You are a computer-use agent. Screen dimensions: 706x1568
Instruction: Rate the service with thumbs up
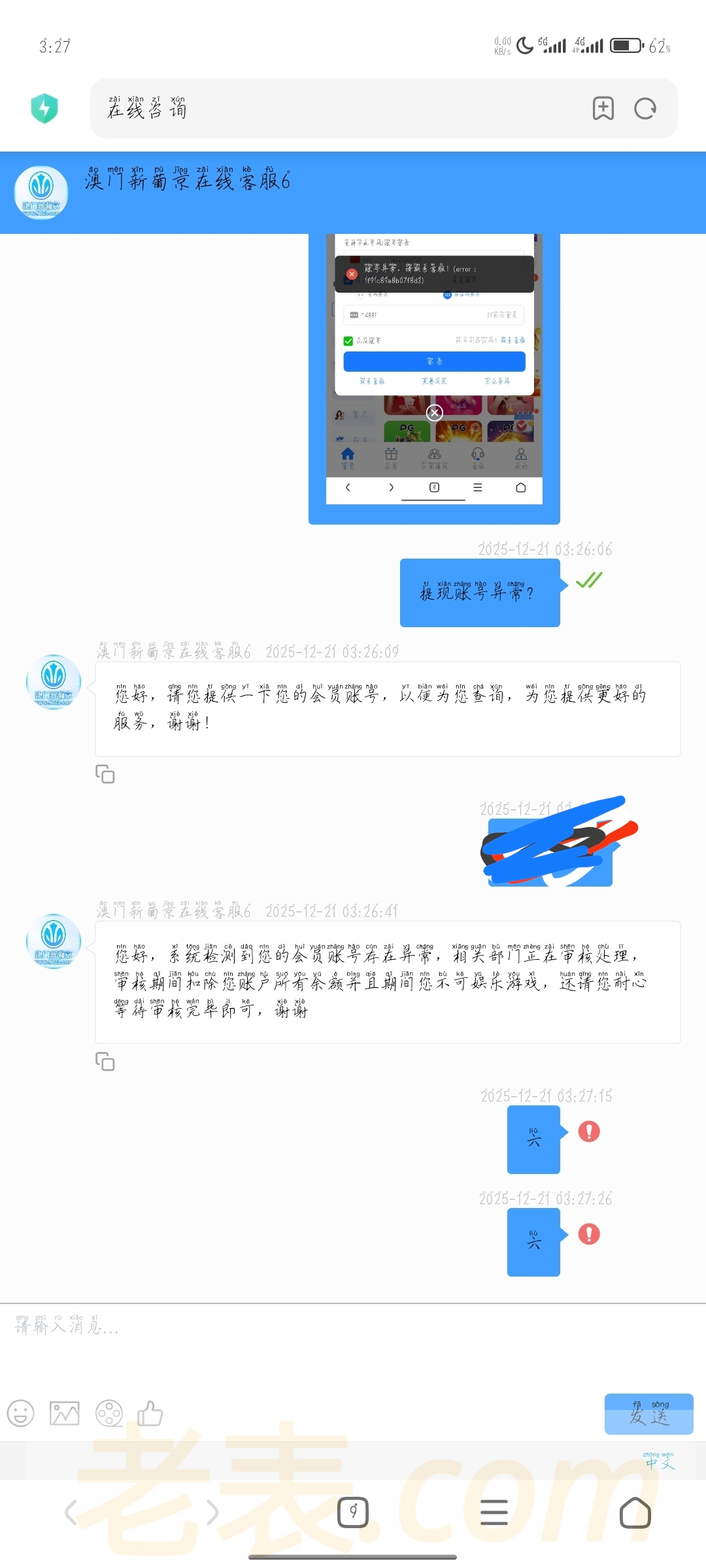pyautogui.click(x=150, y=1414)
